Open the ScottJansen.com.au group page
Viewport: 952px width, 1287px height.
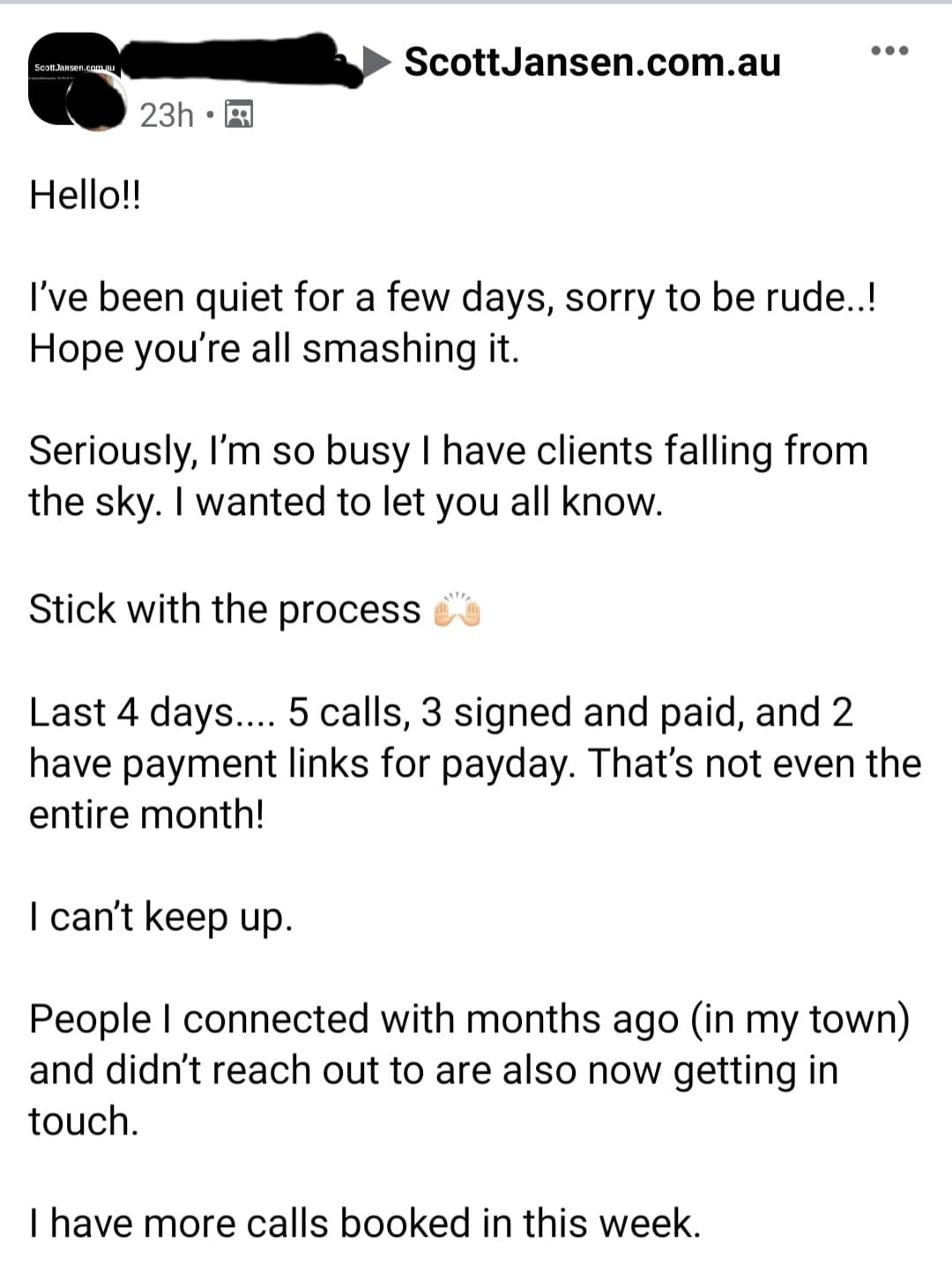591,62
